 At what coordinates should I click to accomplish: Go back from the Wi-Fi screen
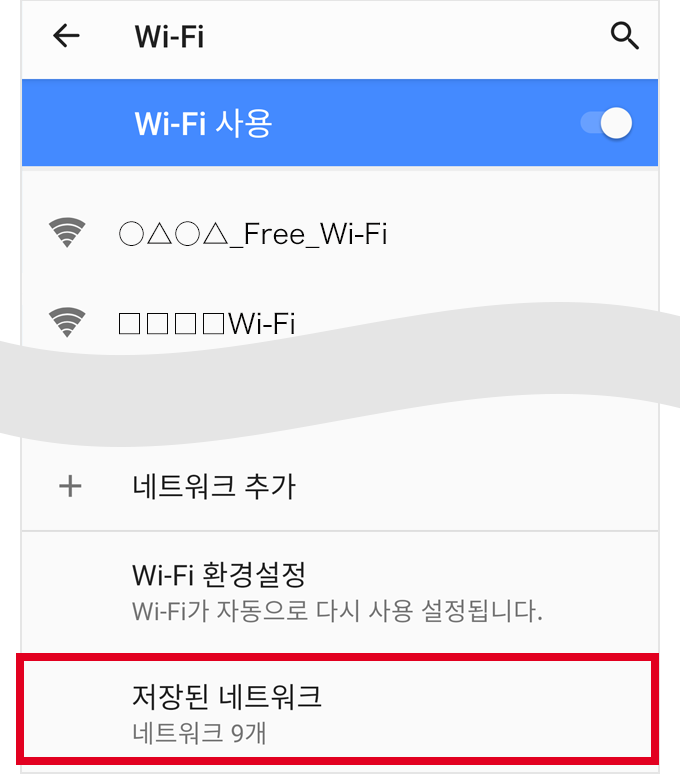(x=66, y=37)
